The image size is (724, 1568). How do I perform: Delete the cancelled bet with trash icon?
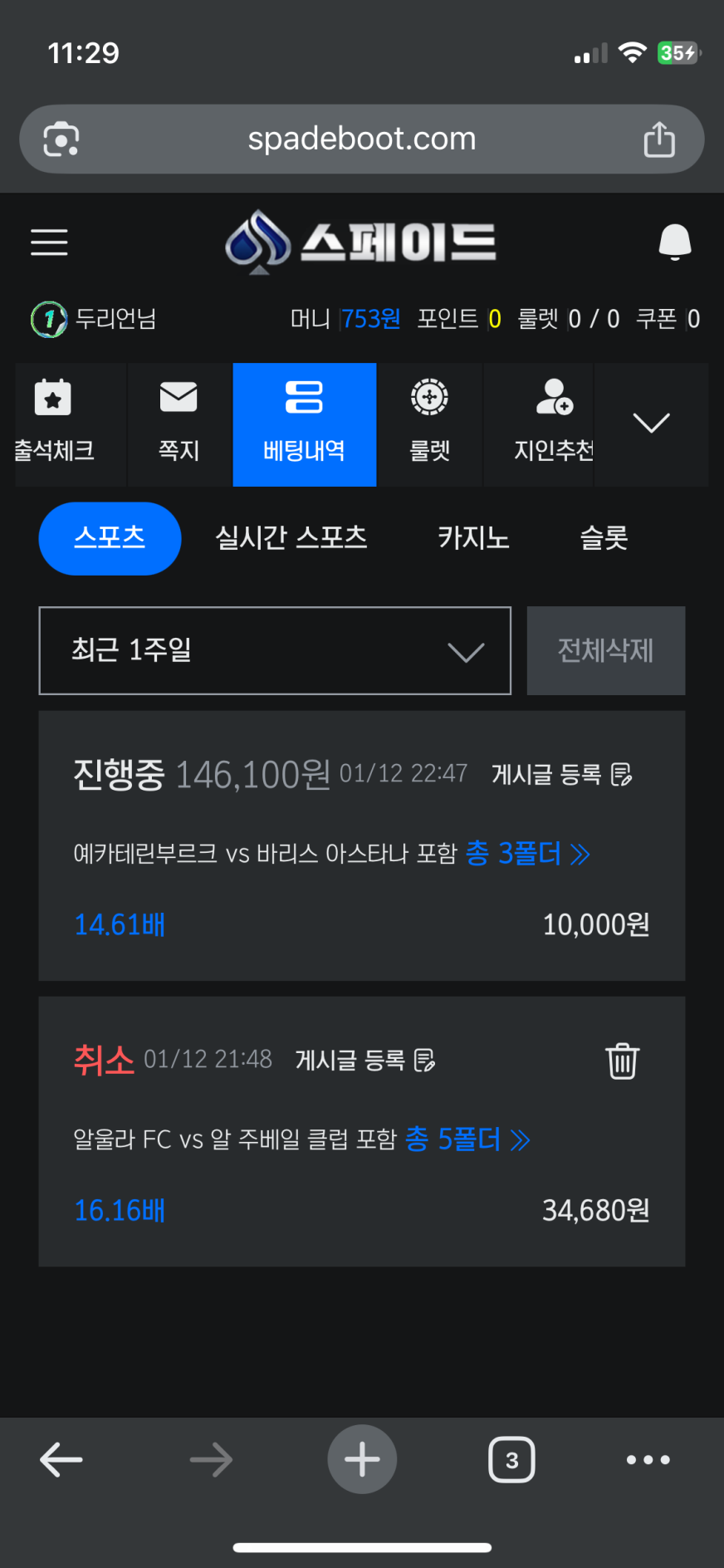(622, 1061)
